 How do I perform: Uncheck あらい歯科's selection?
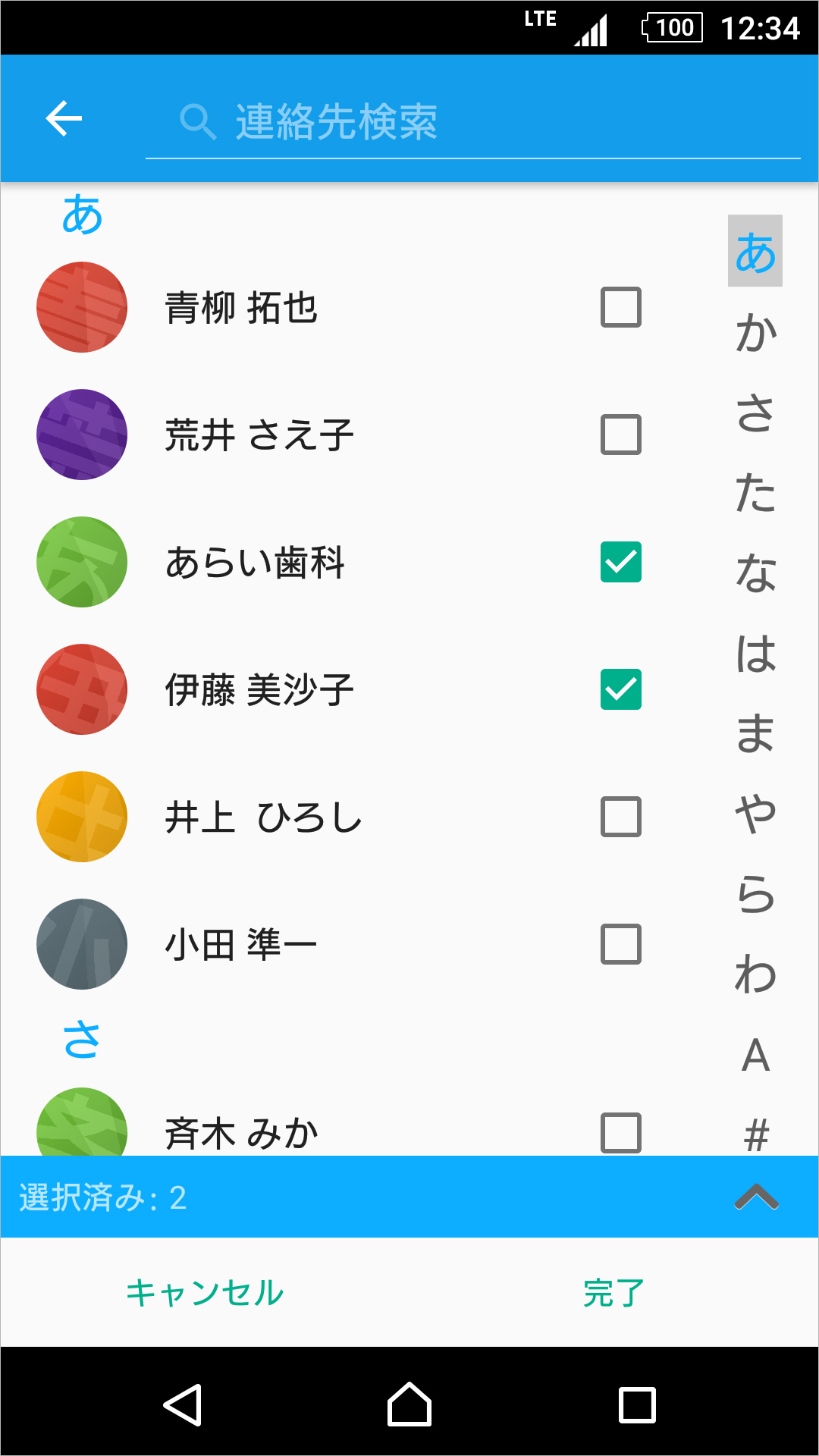point(621,563)
